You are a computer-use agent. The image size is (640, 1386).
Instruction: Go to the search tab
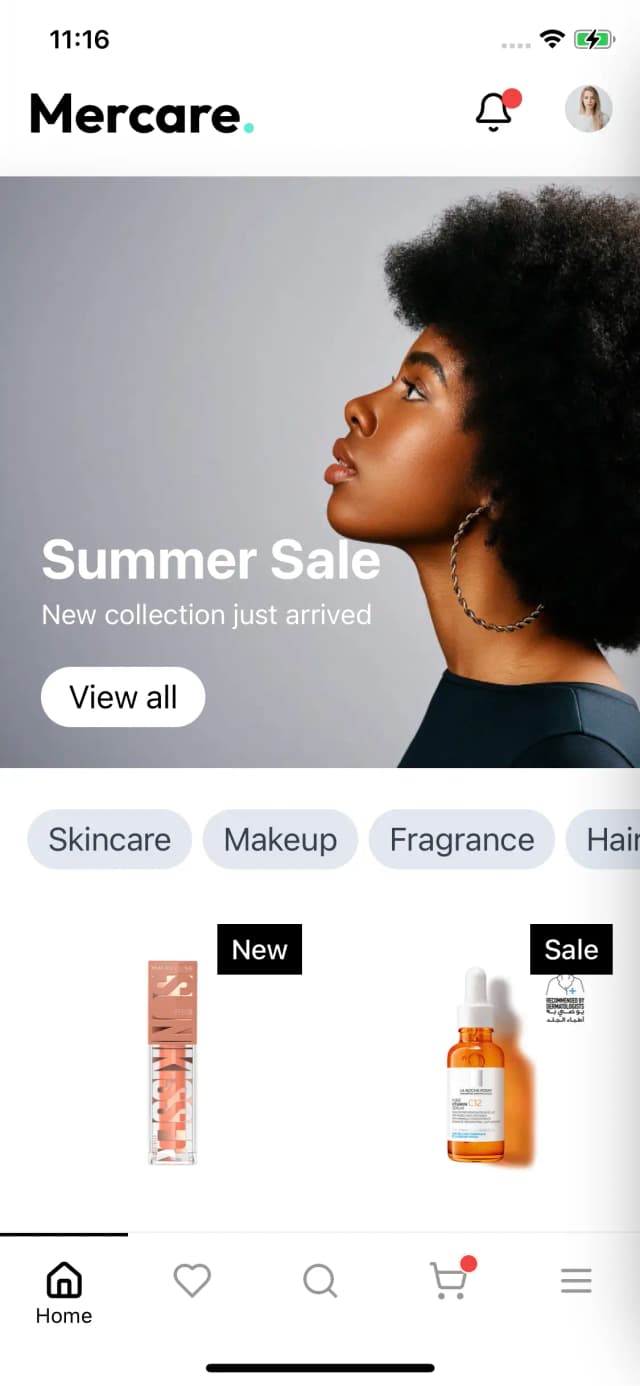[320, 1280]
